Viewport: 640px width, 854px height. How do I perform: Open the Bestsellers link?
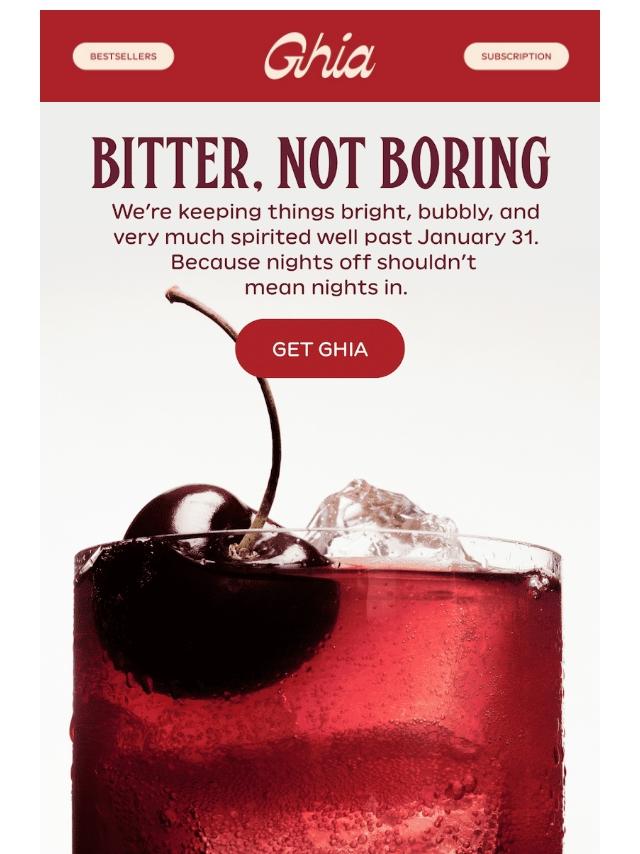click(x=123, y=57)
